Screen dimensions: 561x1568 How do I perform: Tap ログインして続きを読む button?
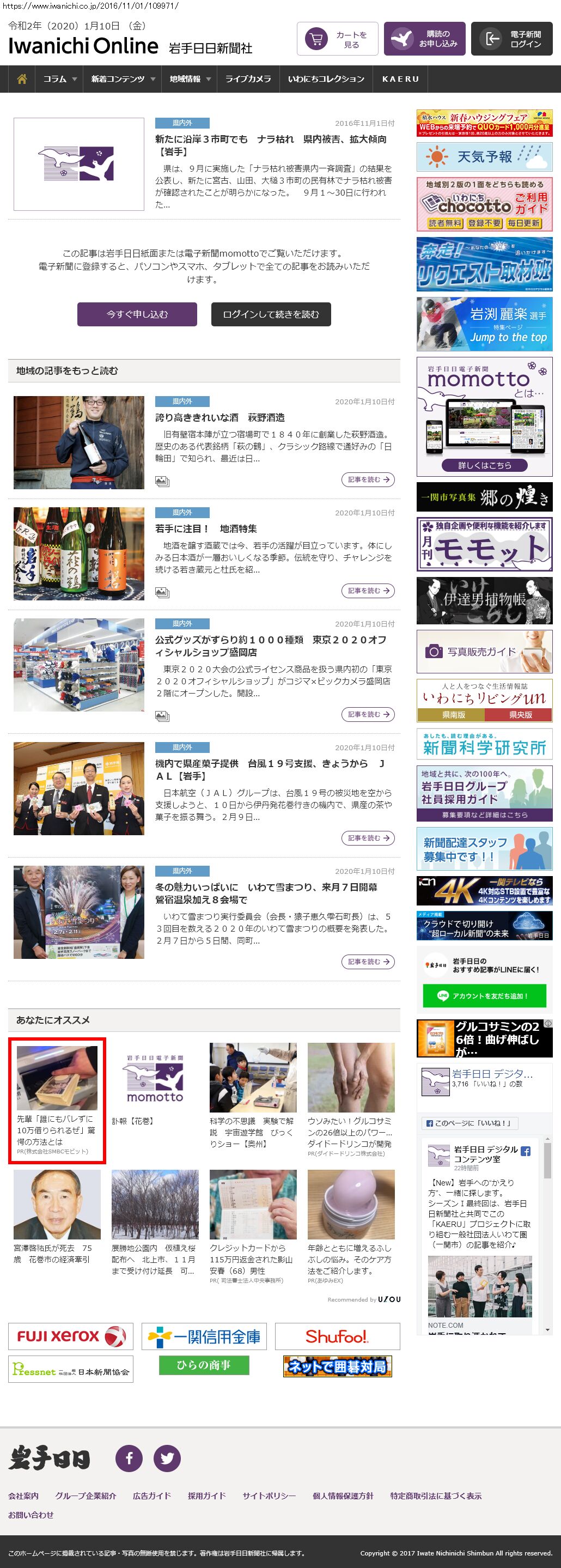pos(271,314)
